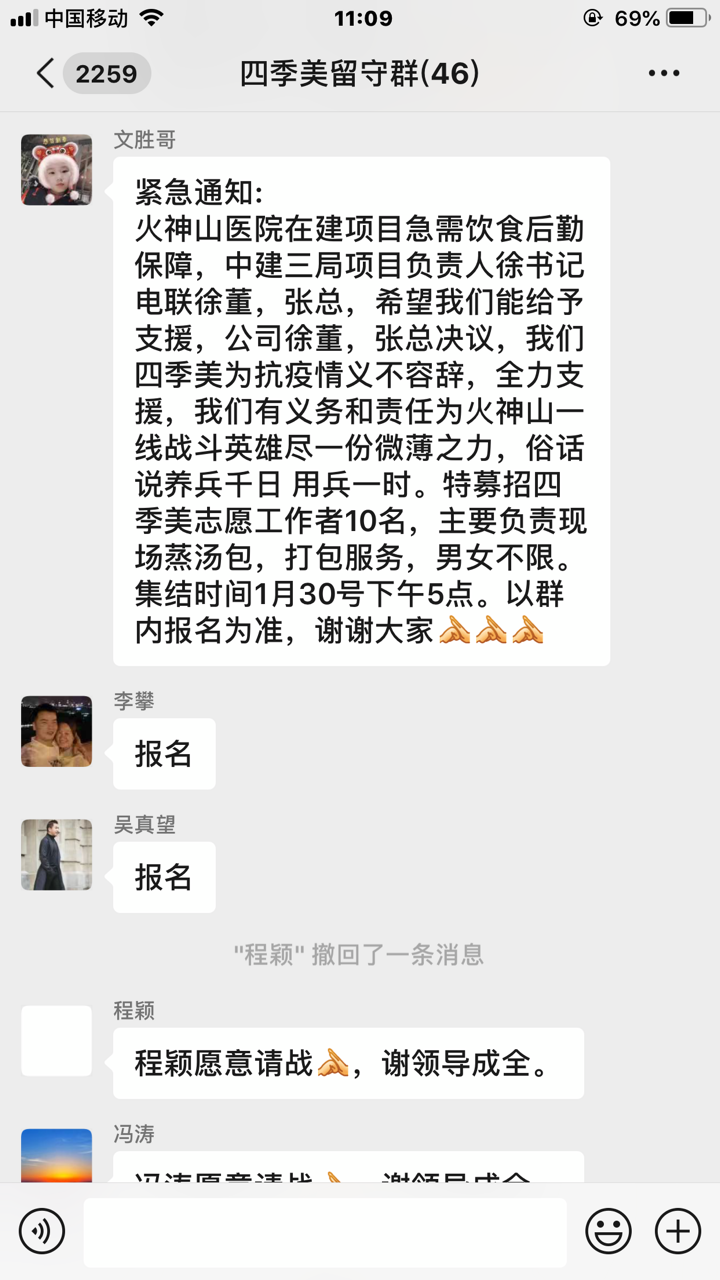Switch to voice message input
The image size is (720, 1280).
(x=41, y=1231)
